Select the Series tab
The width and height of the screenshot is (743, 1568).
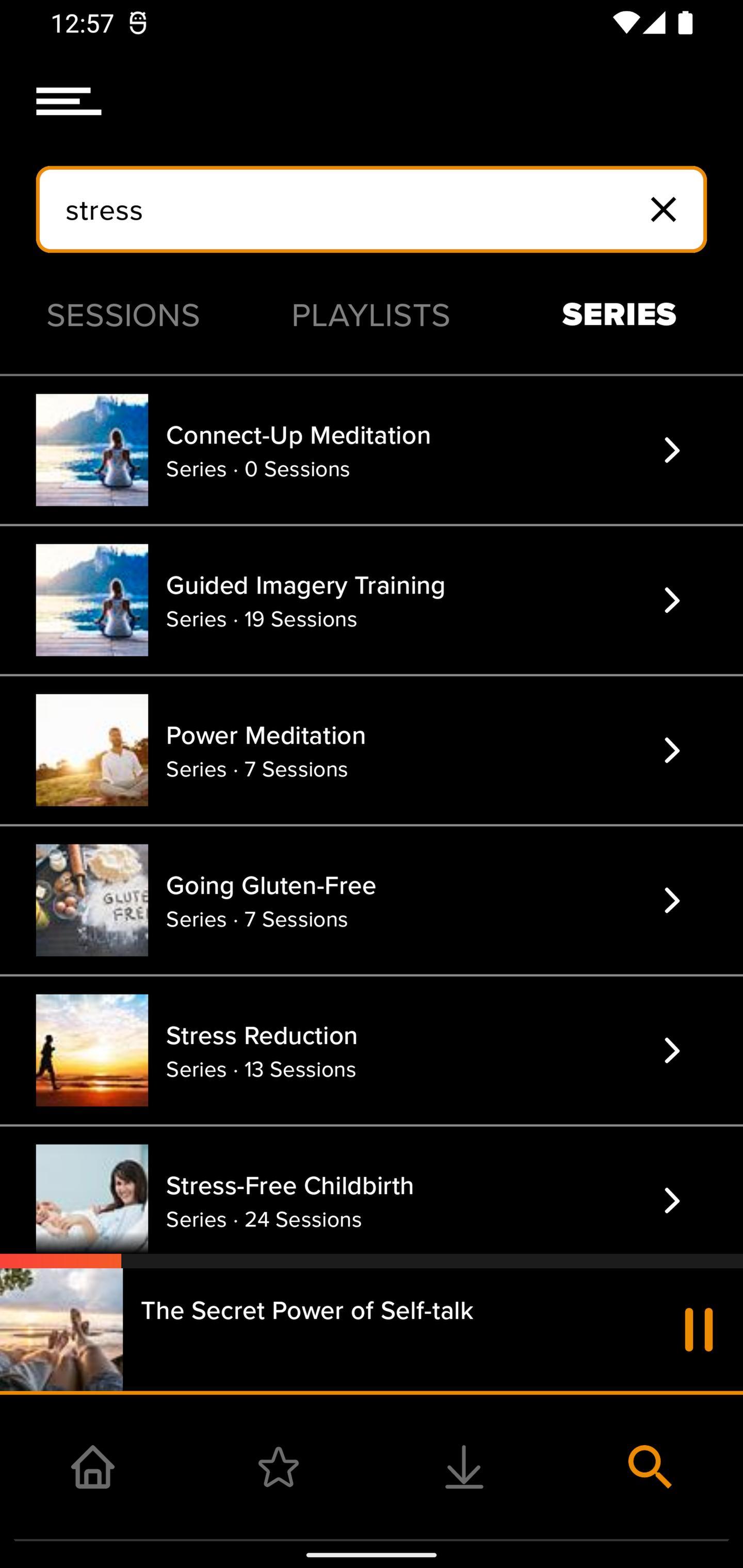[x=619, y=315]
